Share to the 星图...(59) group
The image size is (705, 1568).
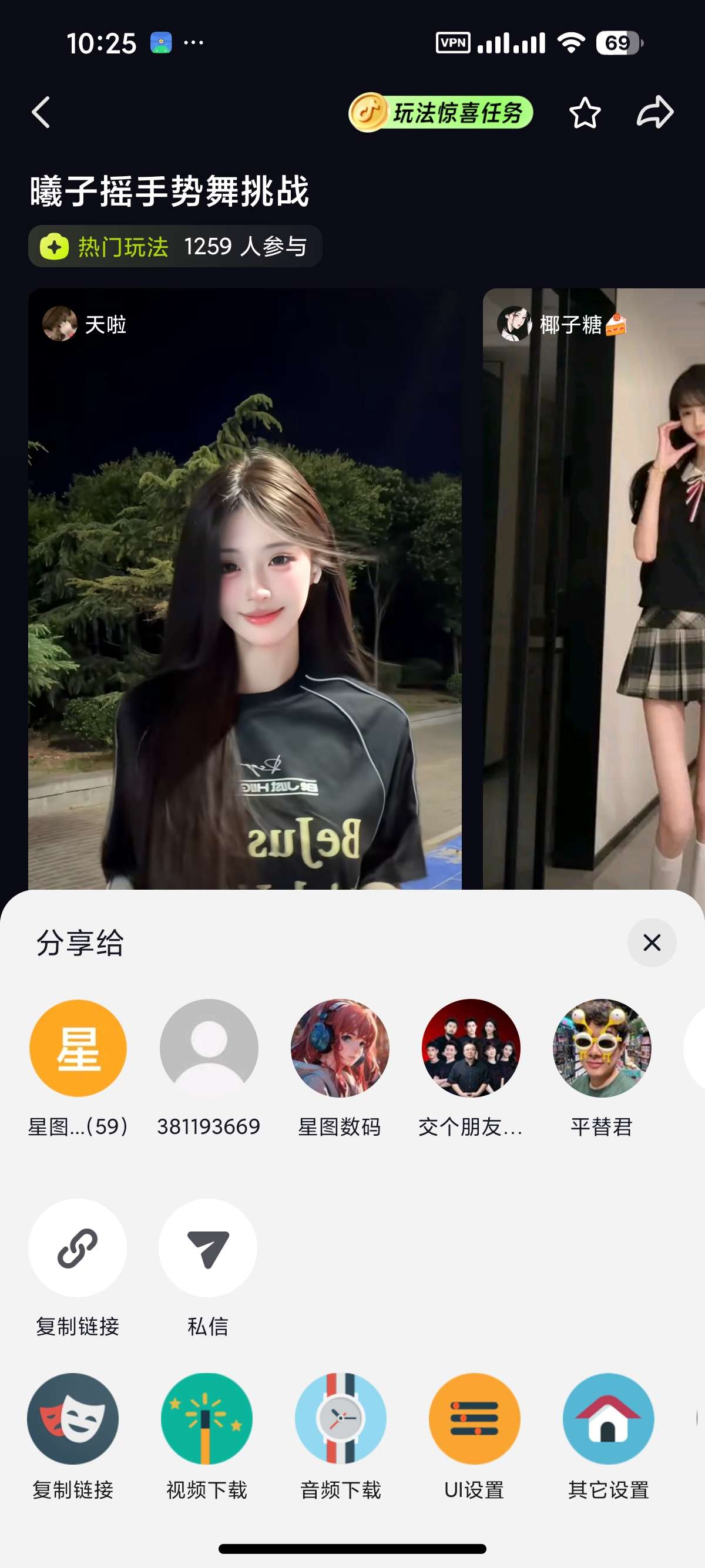pos(78,1068)
